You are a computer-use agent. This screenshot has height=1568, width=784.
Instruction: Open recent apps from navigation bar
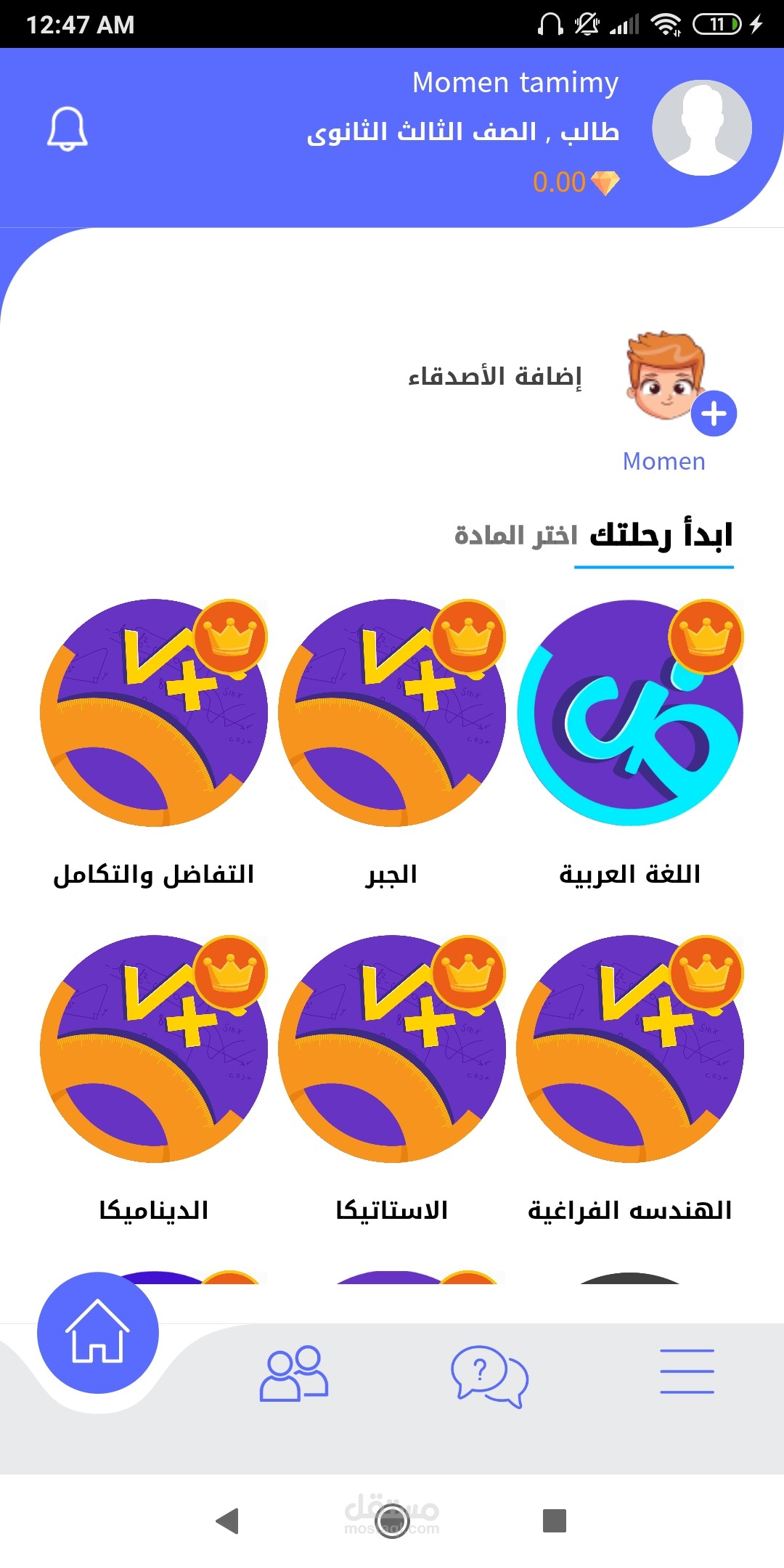coord(555,1520)
